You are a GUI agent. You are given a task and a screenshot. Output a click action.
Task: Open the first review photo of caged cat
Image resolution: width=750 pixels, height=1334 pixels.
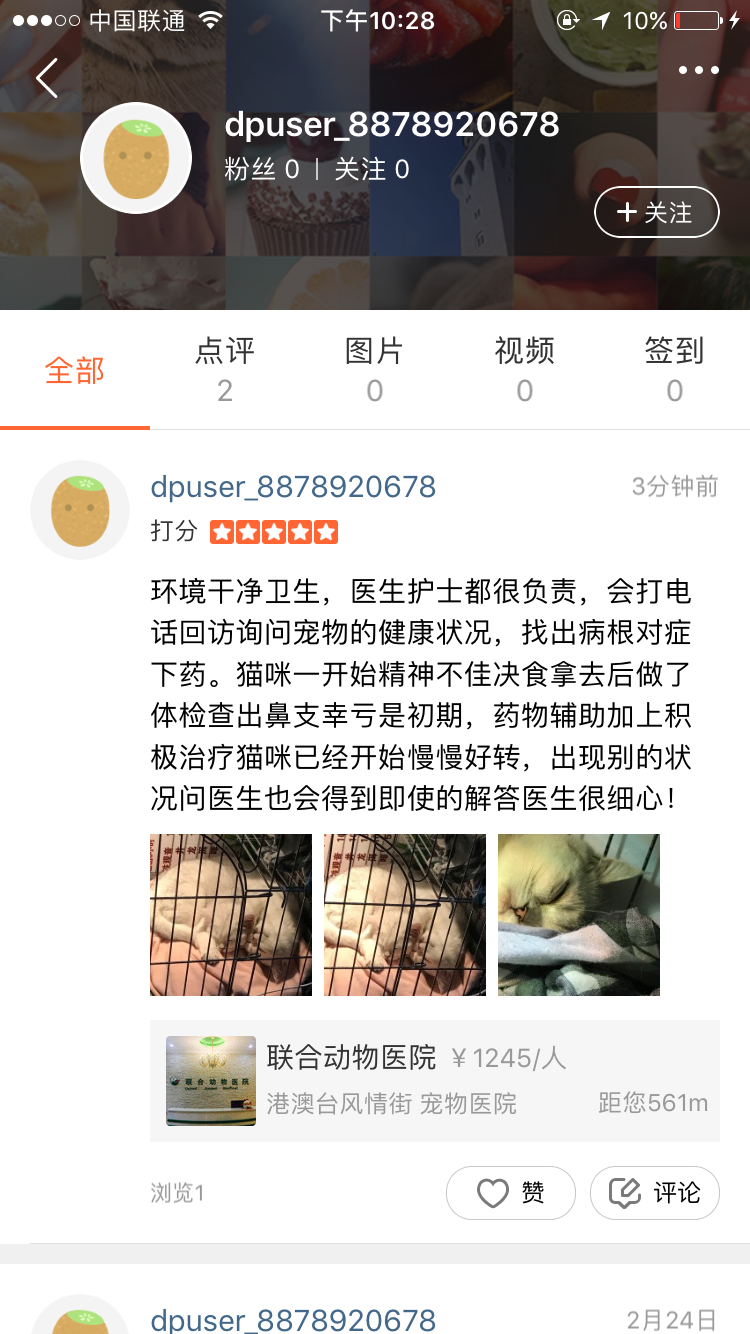click(x=231, y=914)
